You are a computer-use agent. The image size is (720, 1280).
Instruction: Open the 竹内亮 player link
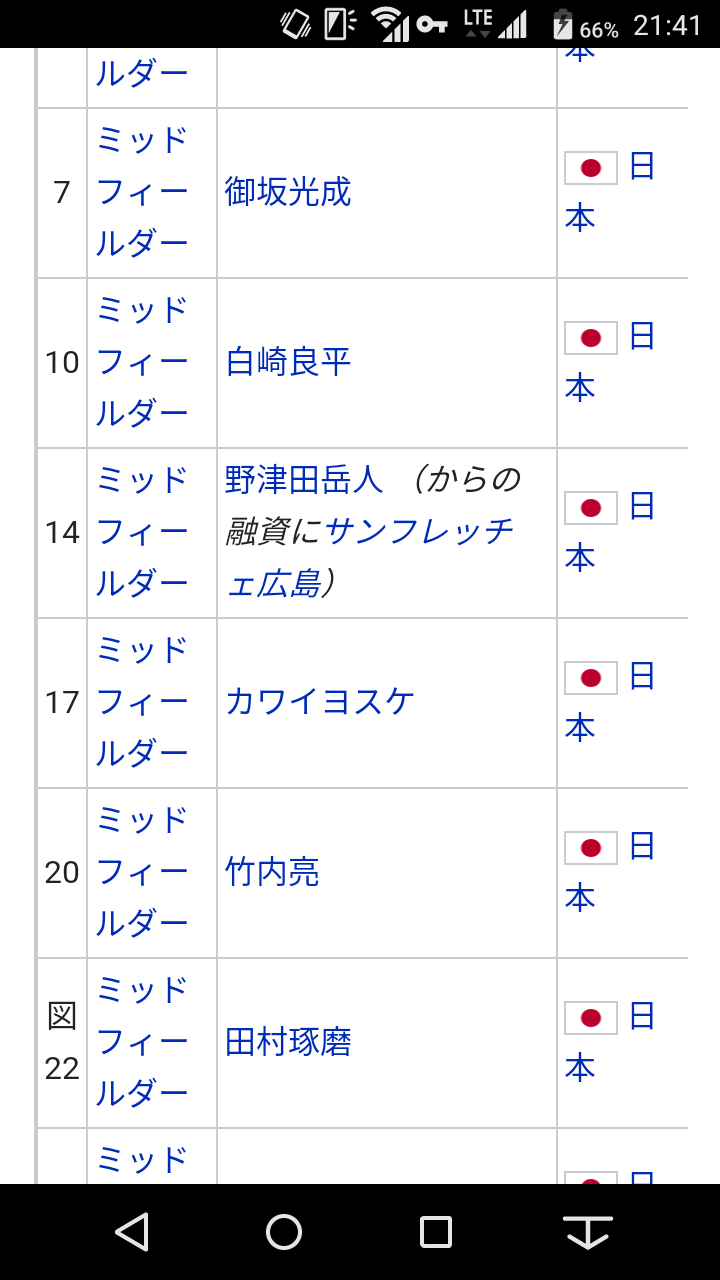click(272, 873)
